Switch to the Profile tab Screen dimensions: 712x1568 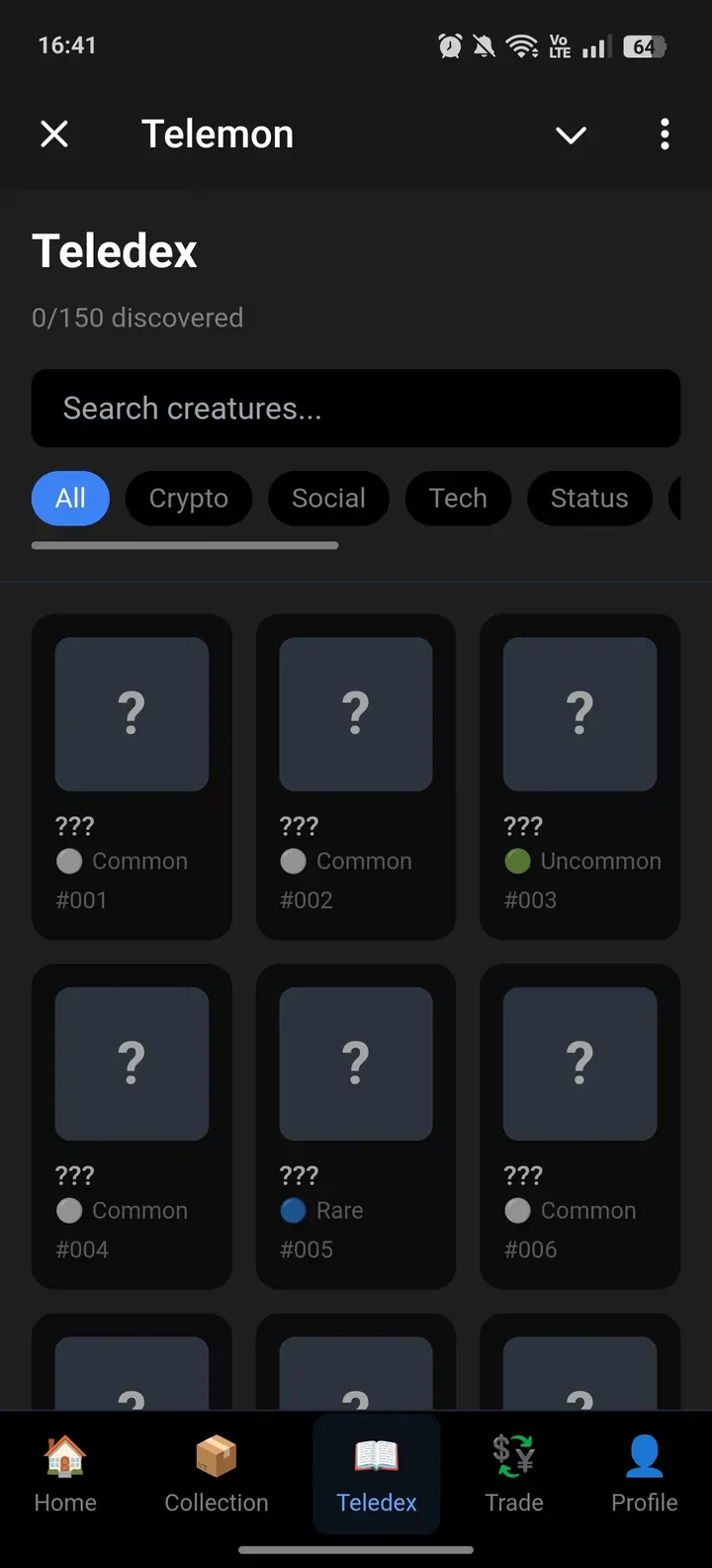[644, 1474]
